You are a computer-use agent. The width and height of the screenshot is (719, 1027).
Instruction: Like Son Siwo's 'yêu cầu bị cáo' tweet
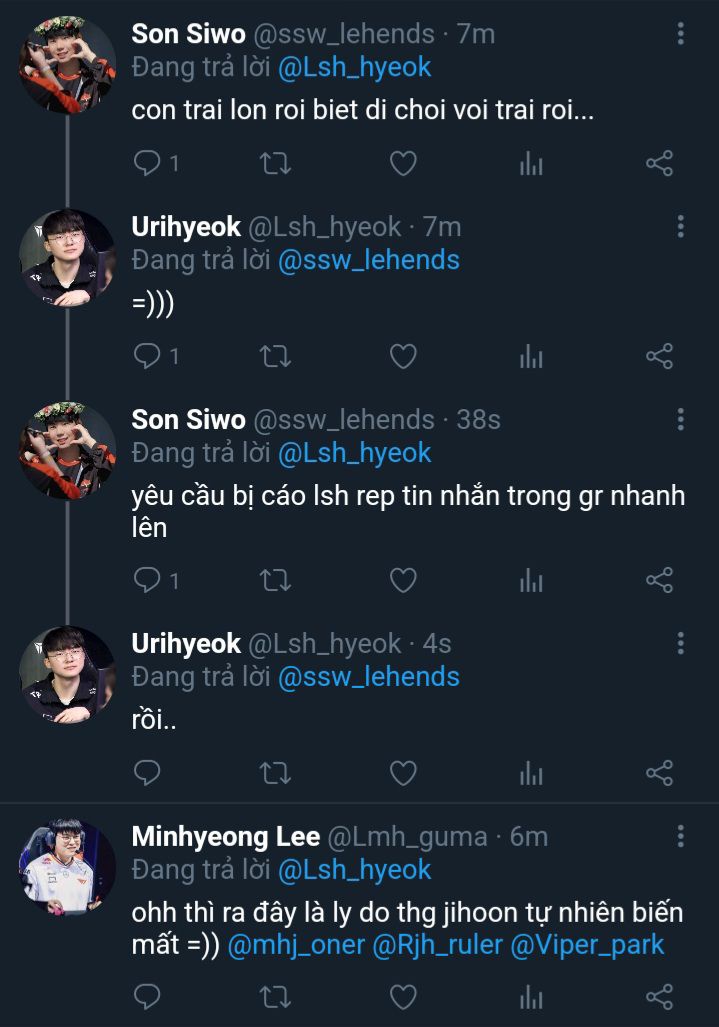402,580
